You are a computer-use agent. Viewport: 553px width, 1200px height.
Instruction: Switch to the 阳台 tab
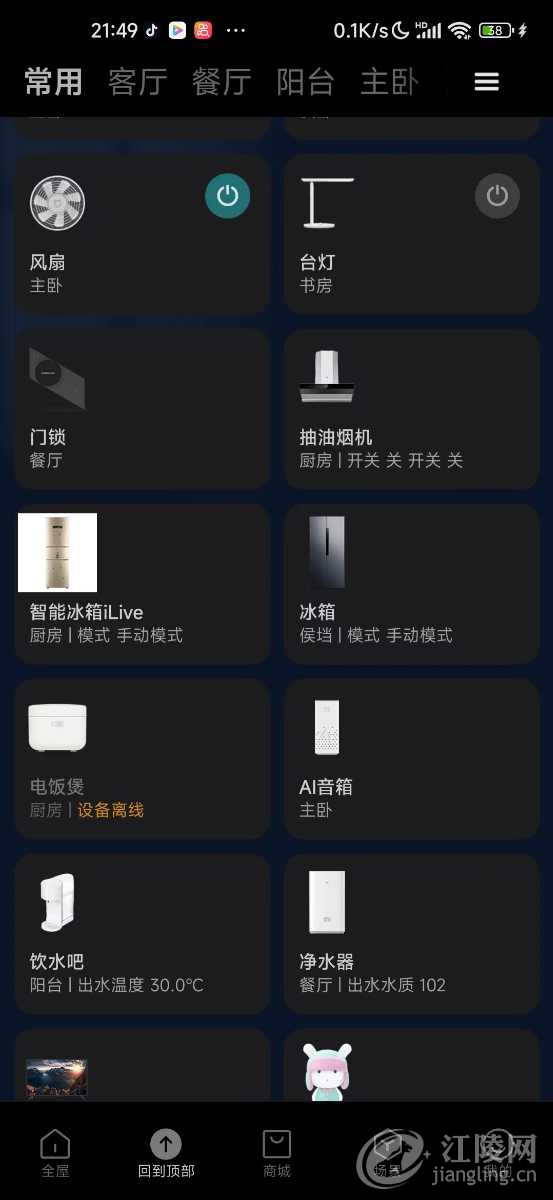coord(305,82)
